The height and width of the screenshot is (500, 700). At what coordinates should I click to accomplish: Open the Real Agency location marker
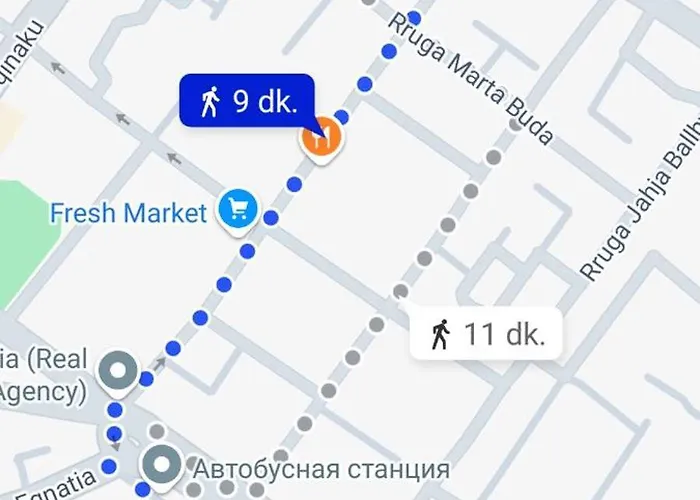point(119,372)
